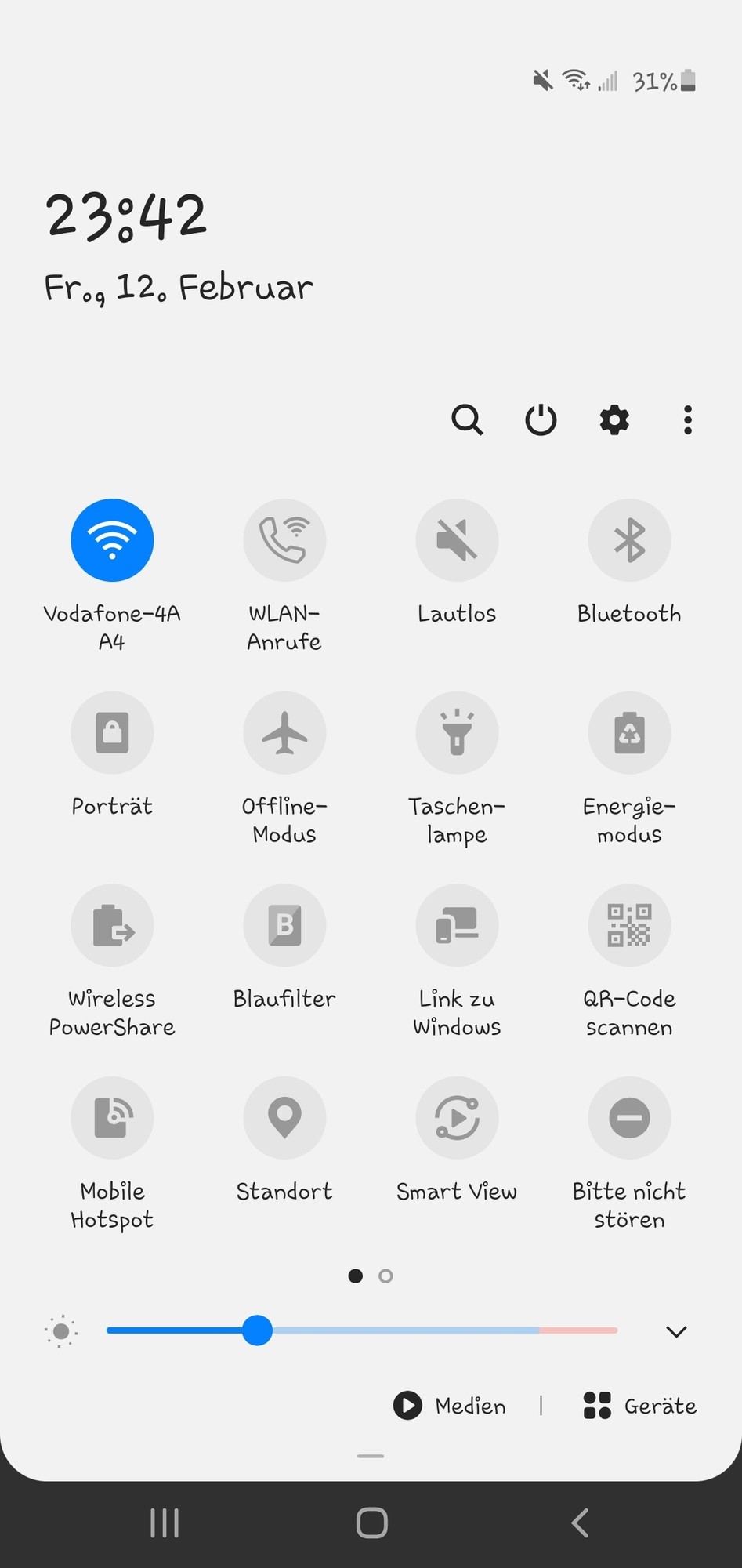This screenshot has width=742, height=1568.
Task: Toggle the Lautlos sound mode
Action: point(457,540)
